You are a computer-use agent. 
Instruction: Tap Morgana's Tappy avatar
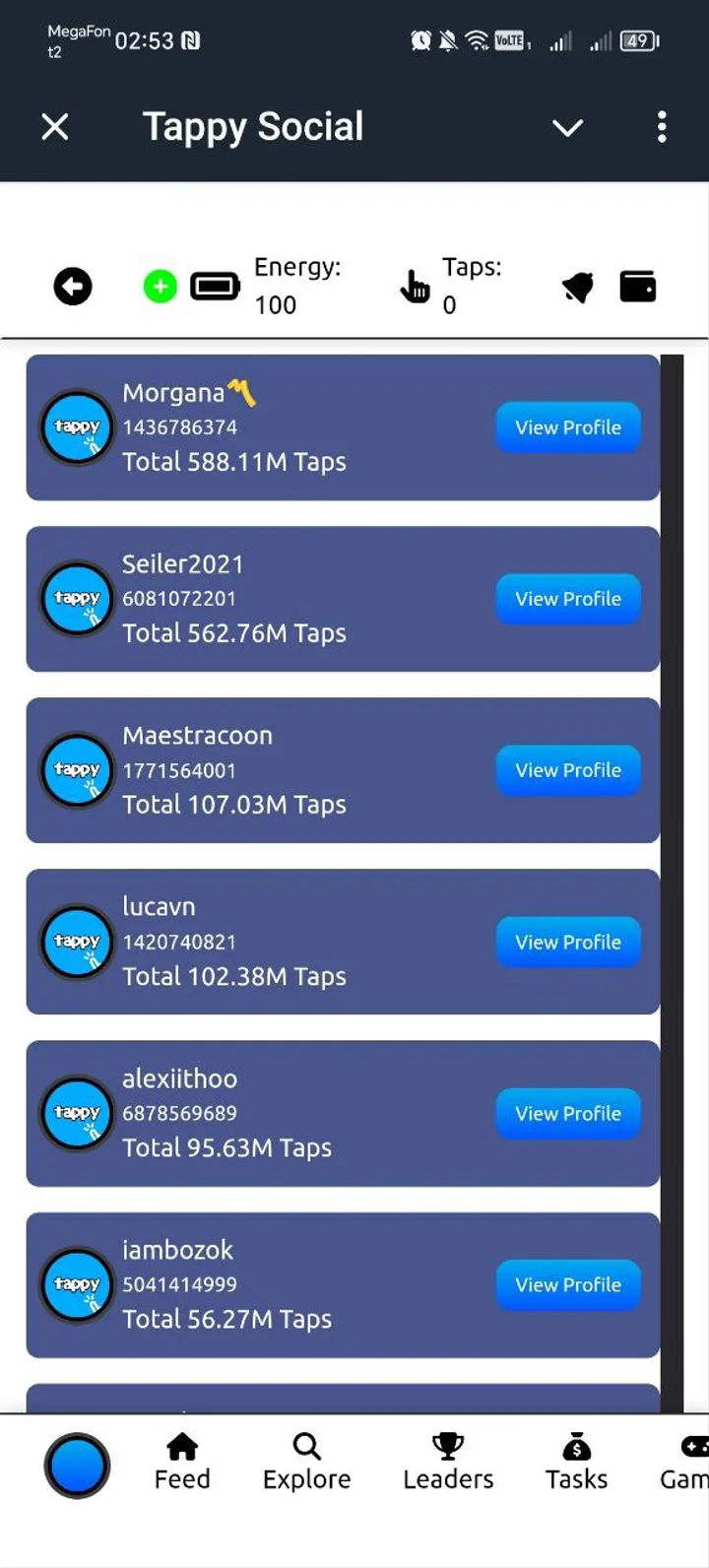[77, 427]
